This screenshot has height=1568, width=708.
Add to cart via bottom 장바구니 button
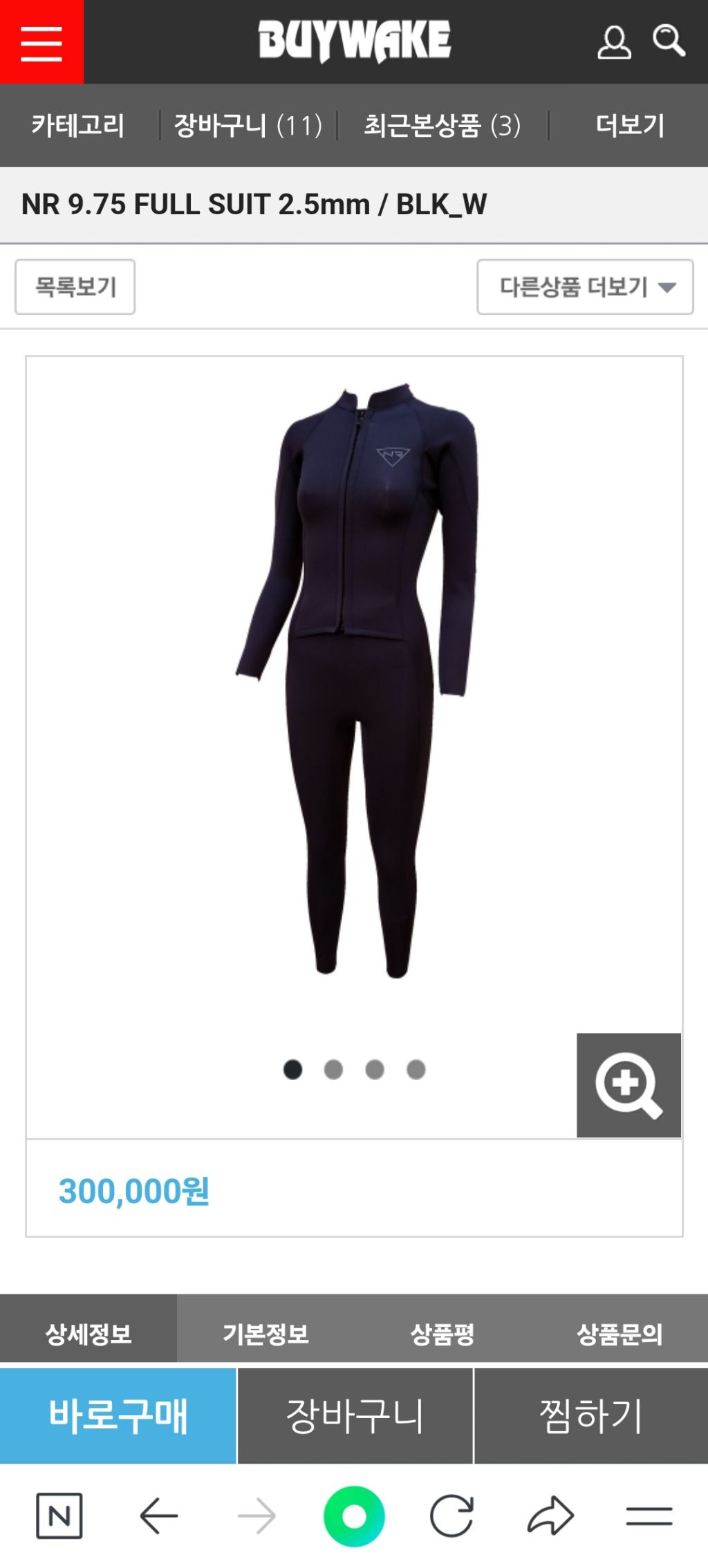[355, 1415]
